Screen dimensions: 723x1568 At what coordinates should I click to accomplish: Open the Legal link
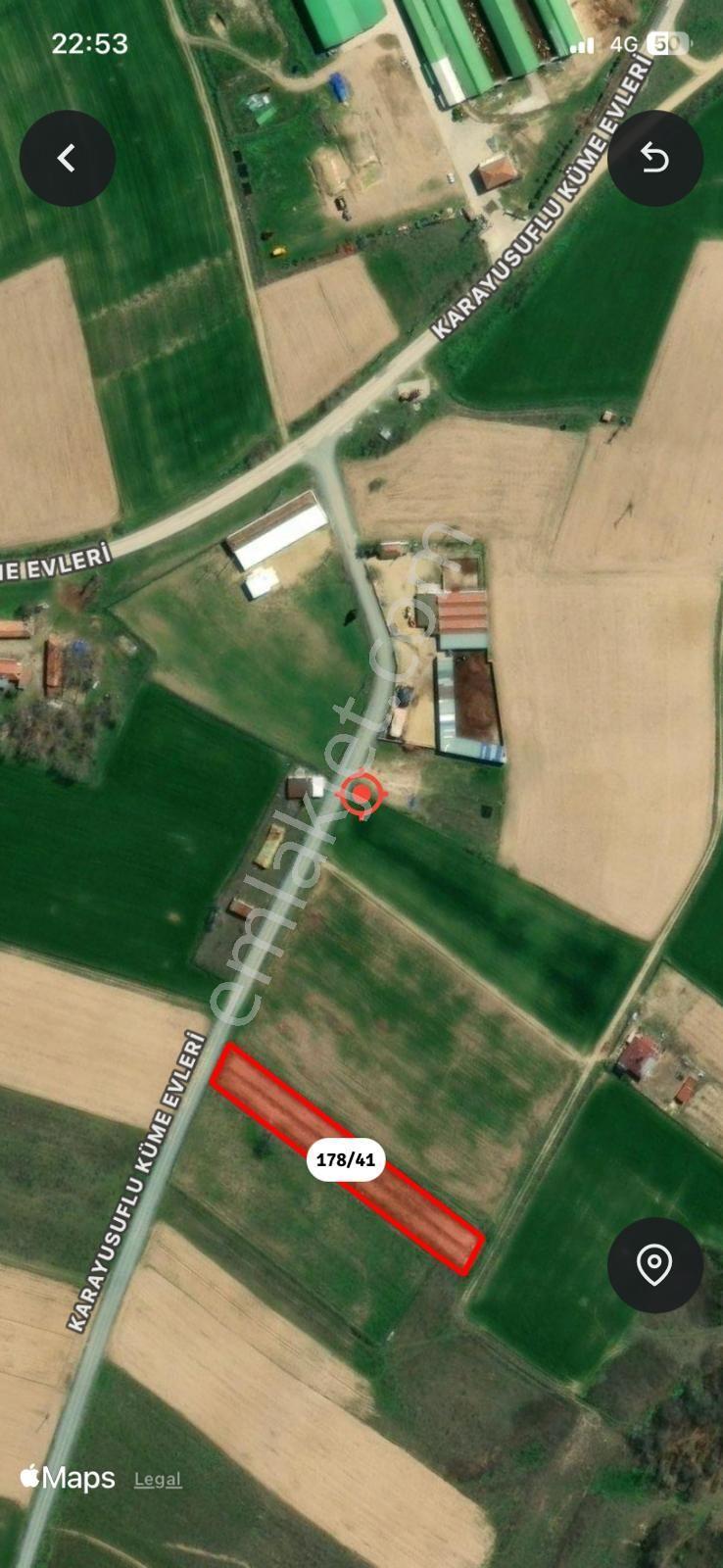point(158,1480)
